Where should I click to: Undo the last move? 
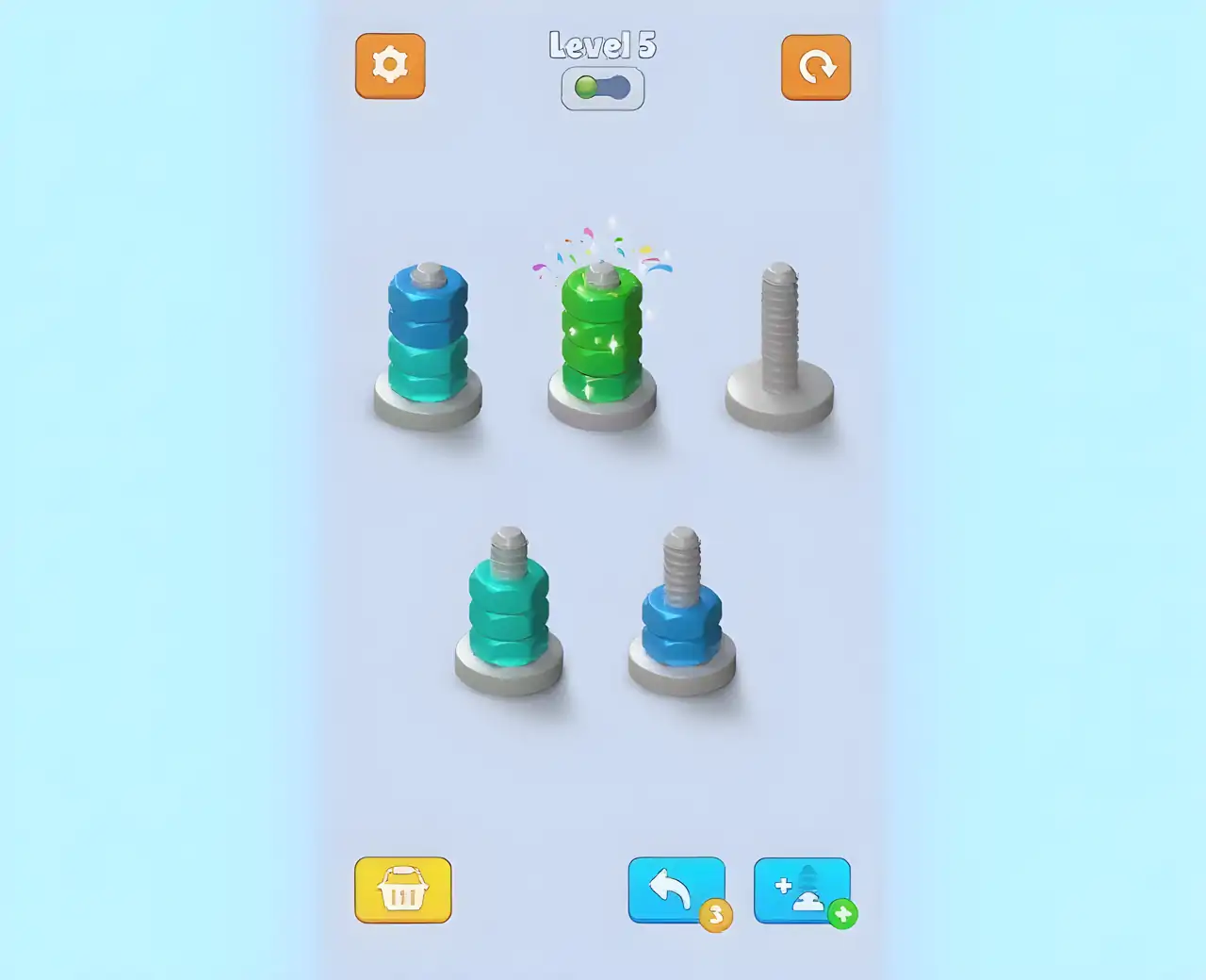676,890
